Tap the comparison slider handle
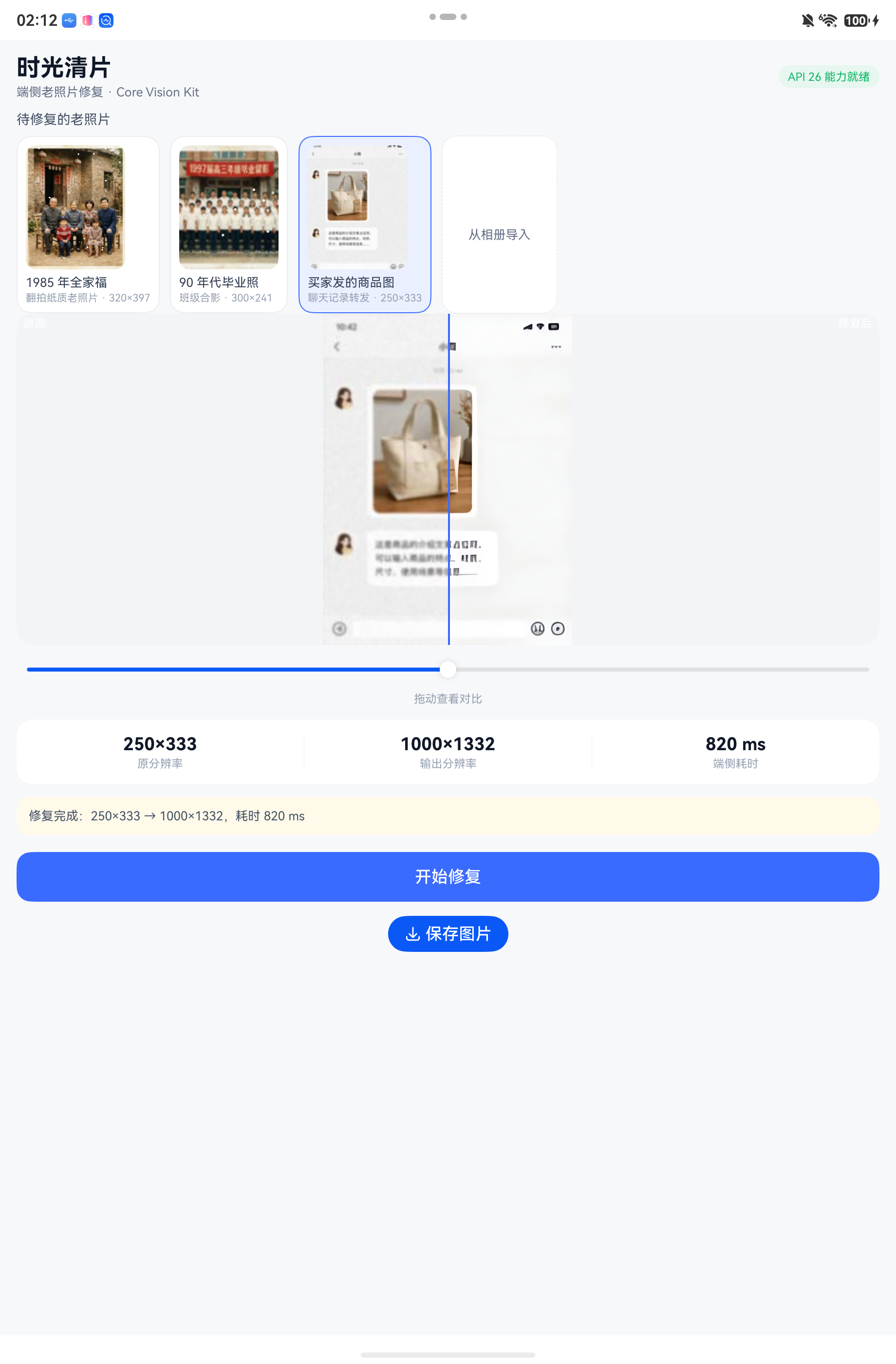896x1364 pixels. 448,669
